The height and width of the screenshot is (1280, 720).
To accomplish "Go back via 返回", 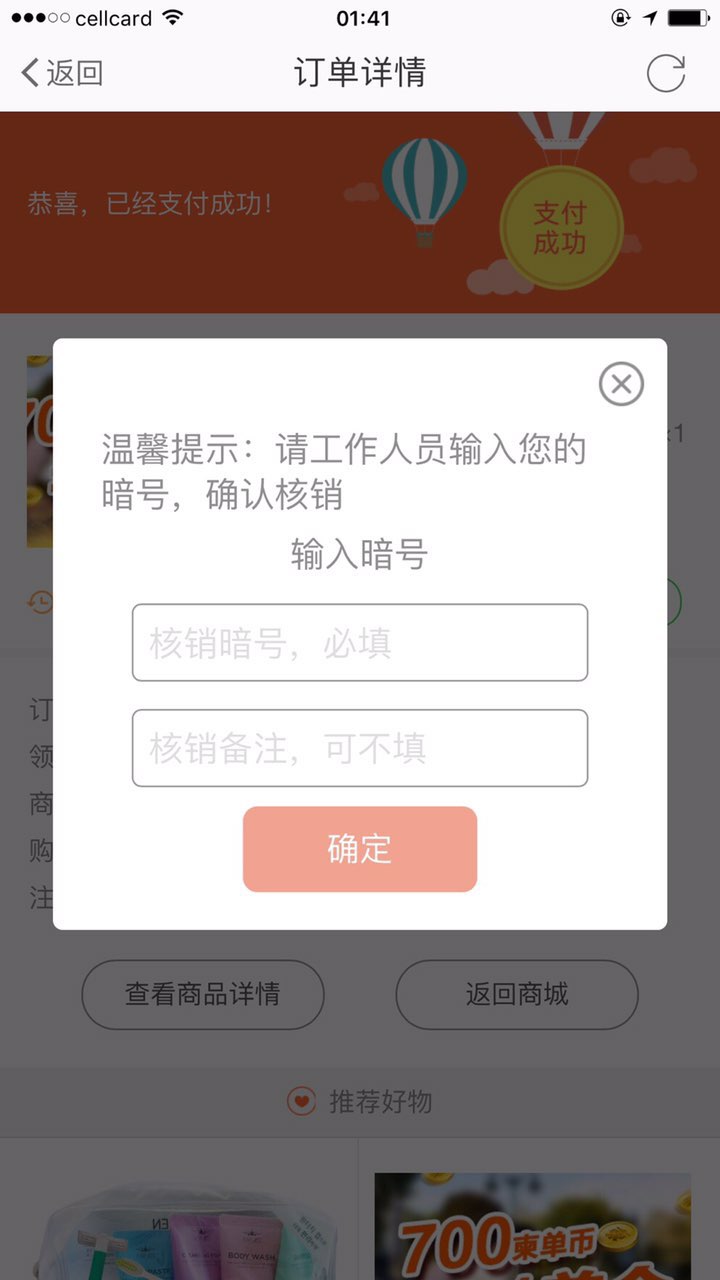I will [62, 73].
